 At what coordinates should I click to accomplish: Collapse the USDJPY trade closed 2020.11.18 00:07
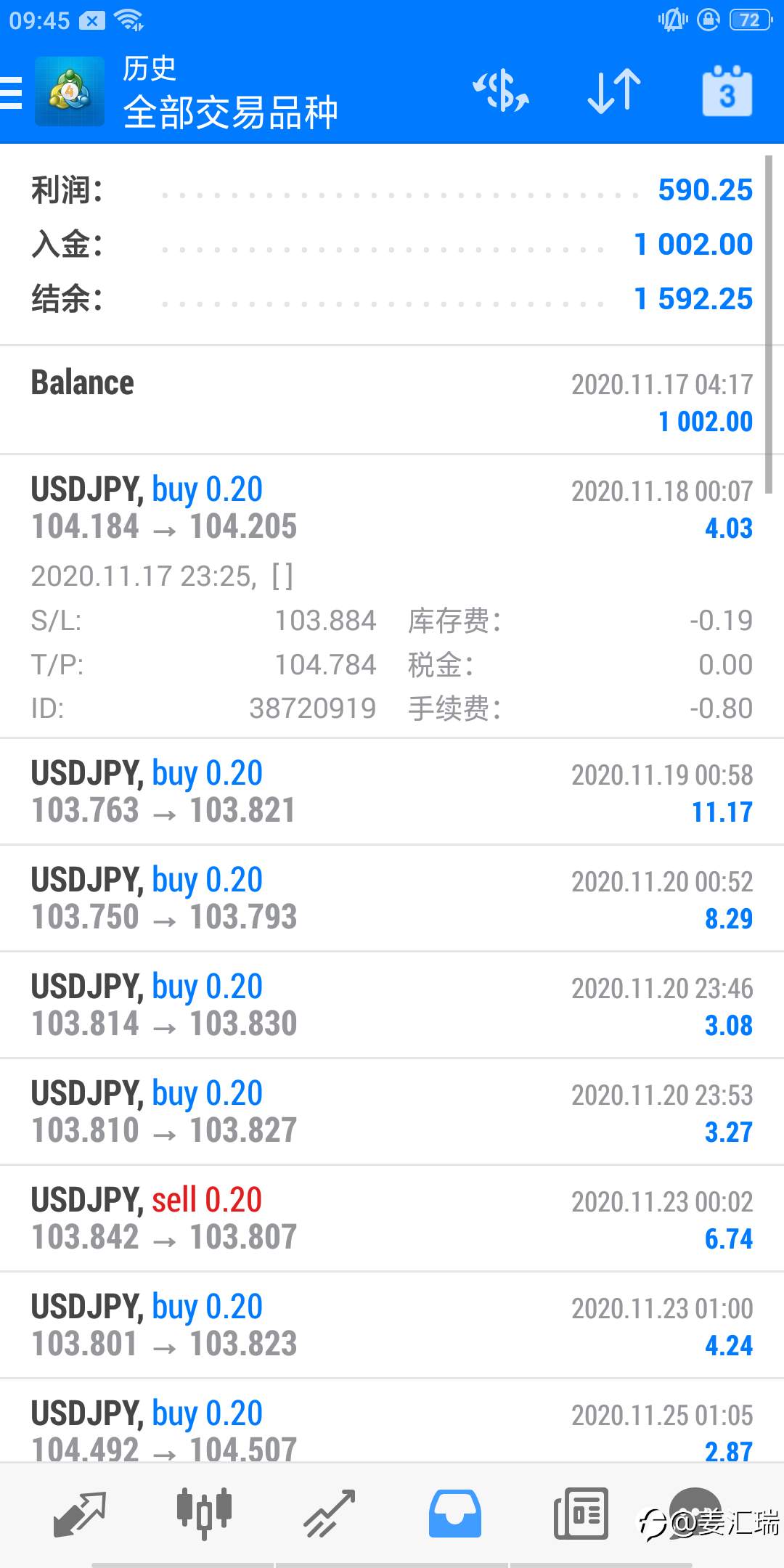pyautogui.click(x=392, y=597)
